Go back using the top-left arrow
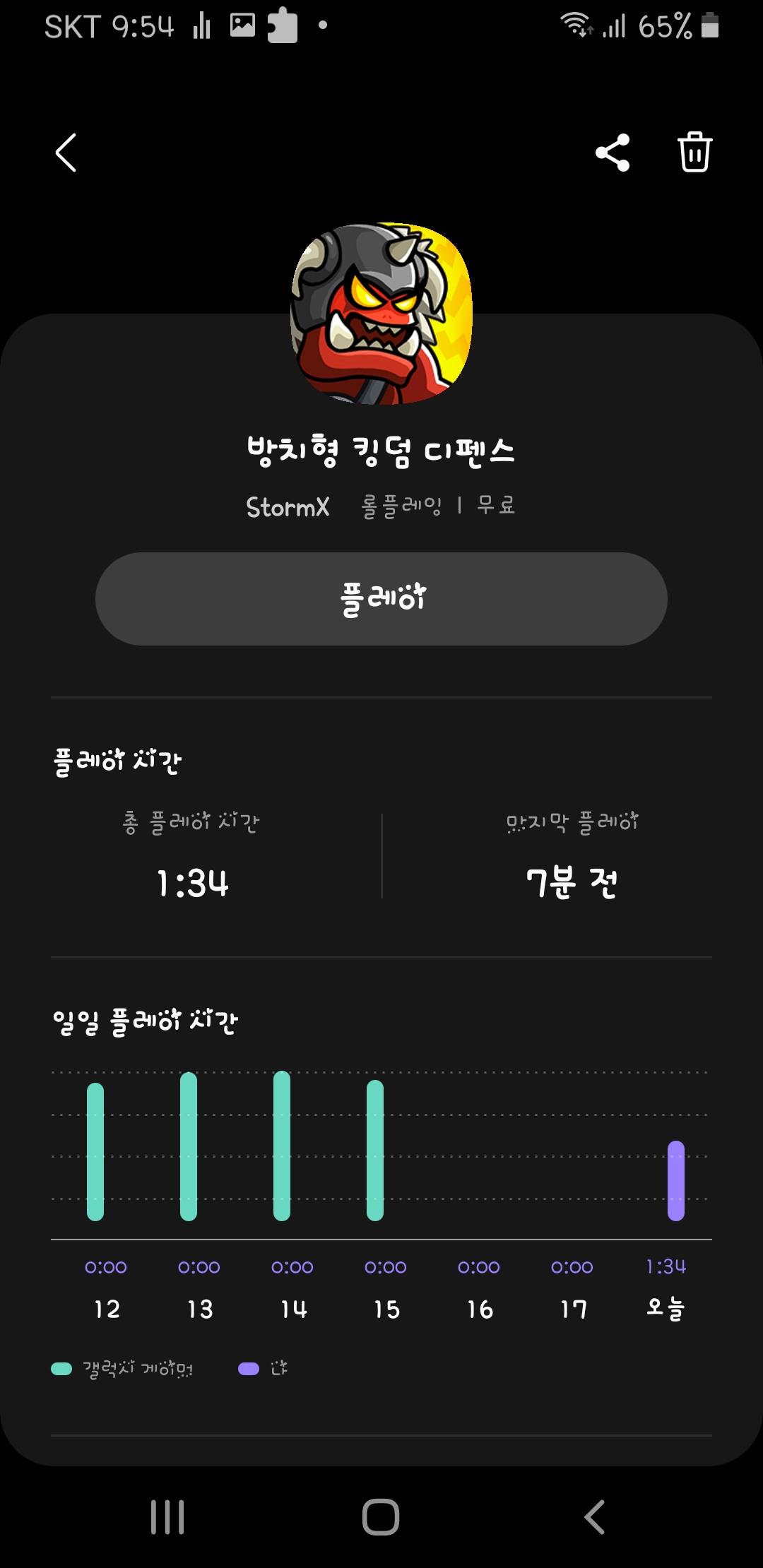Image resolution: width=763 pixels, height=1568 pixels. (66, 153)
